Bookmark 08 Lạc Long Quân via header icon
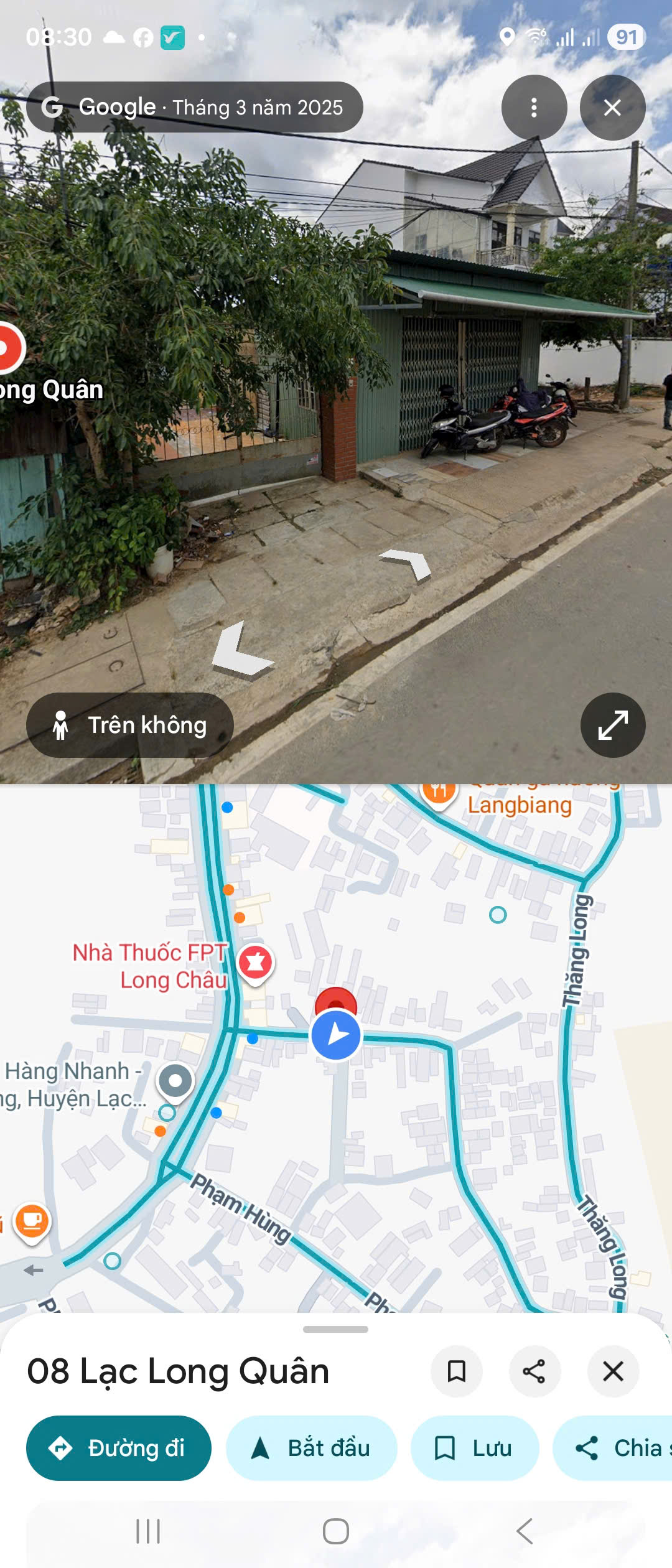This screenshot has height=1568, width=672. pos(456,1371)
